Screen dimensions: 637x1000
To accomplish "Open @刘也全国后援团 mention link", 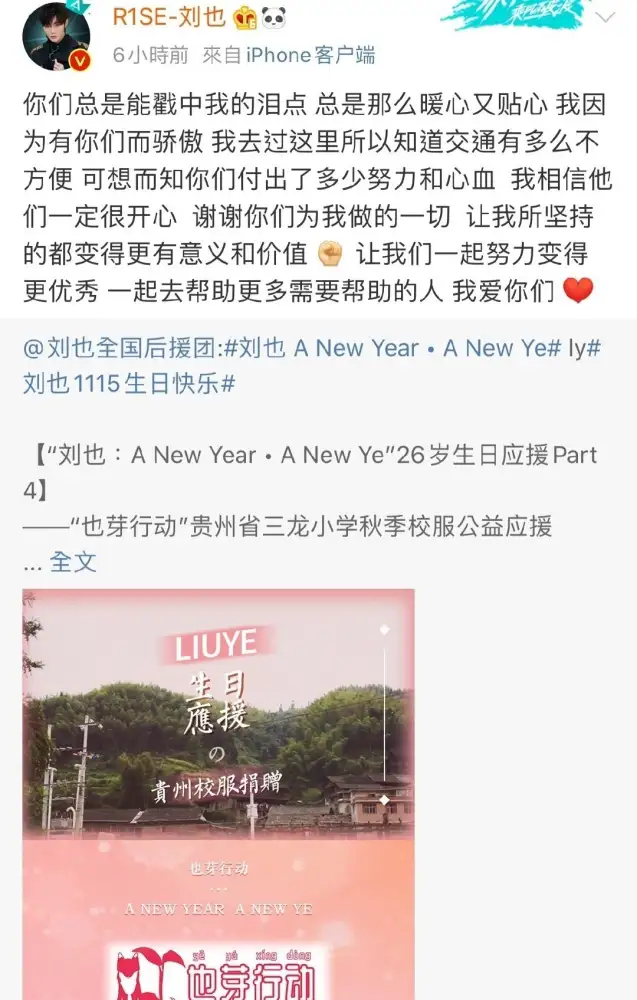I will [119, 348].
